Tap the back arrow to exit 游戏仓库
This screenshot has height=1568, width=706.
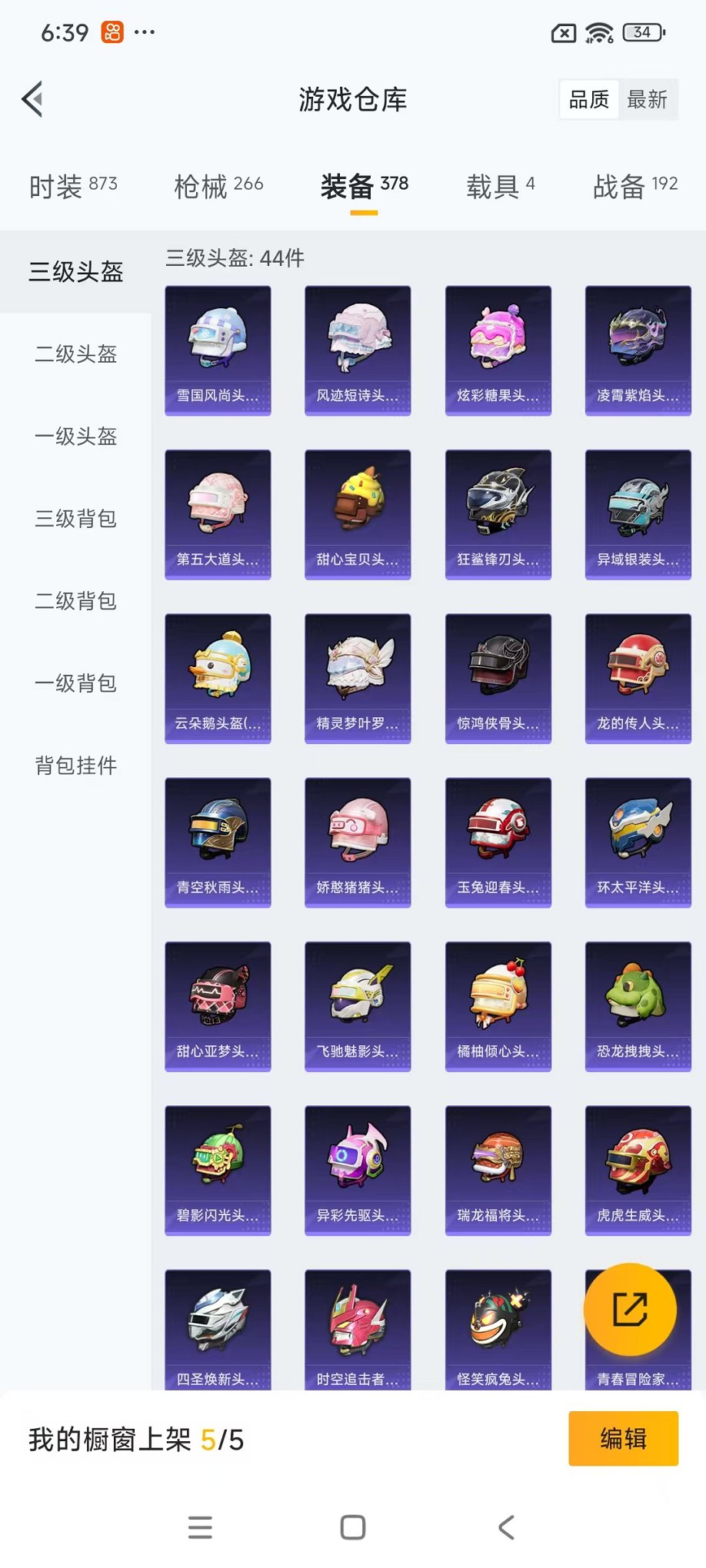[x=32, y=98]
